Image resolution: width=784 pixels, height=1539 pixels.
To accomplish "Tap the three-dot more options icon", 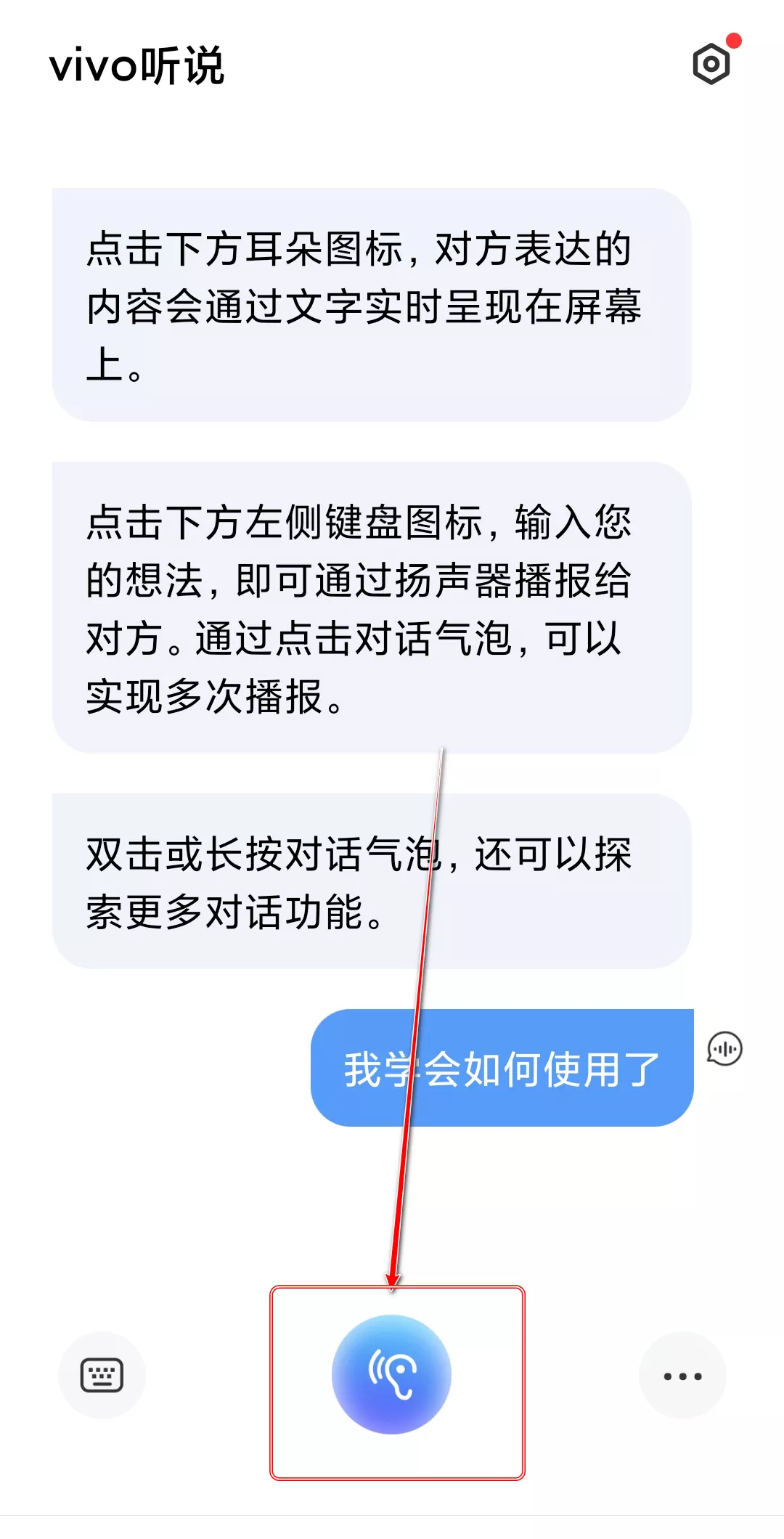I will click(682, 1374).
